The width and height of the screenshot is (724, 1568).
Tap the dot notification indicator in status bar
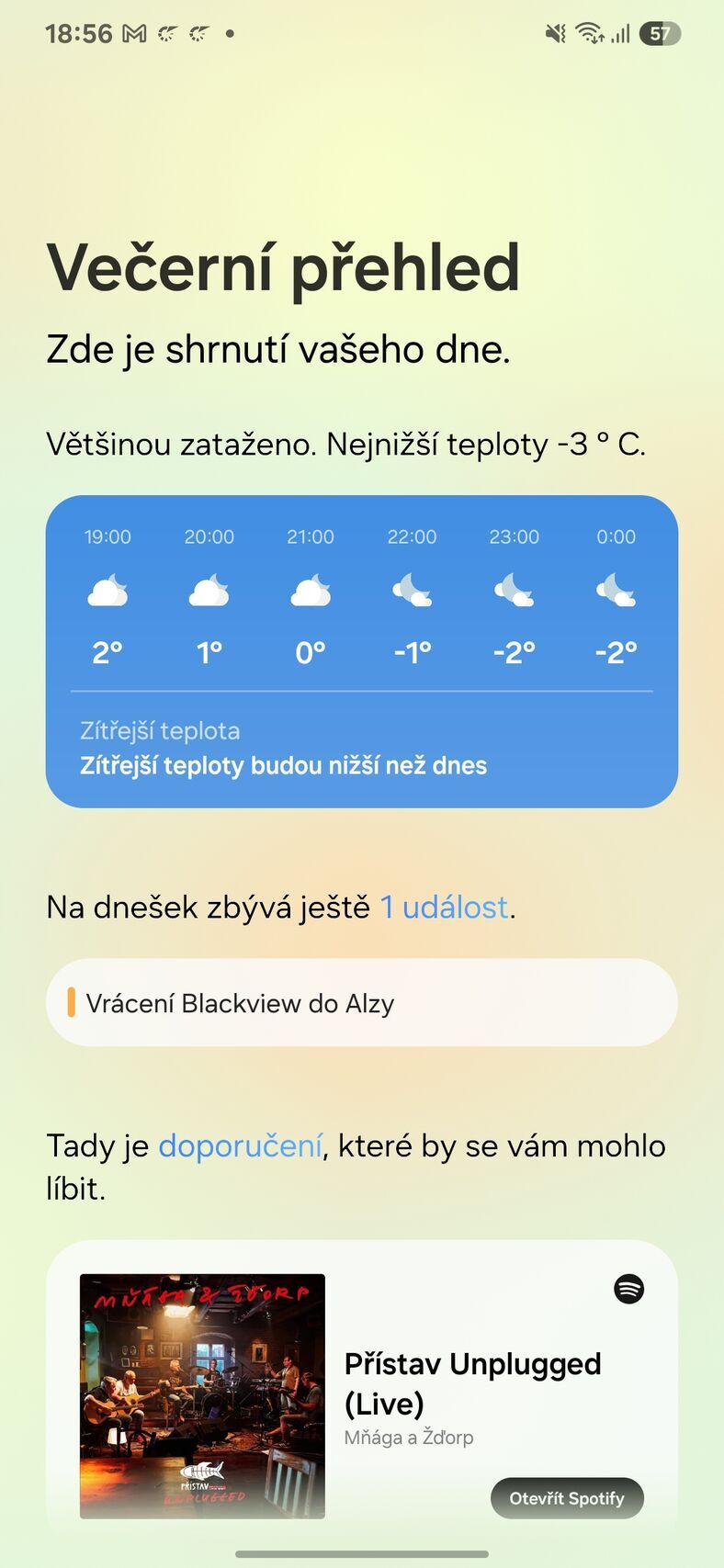coord(230,35)
